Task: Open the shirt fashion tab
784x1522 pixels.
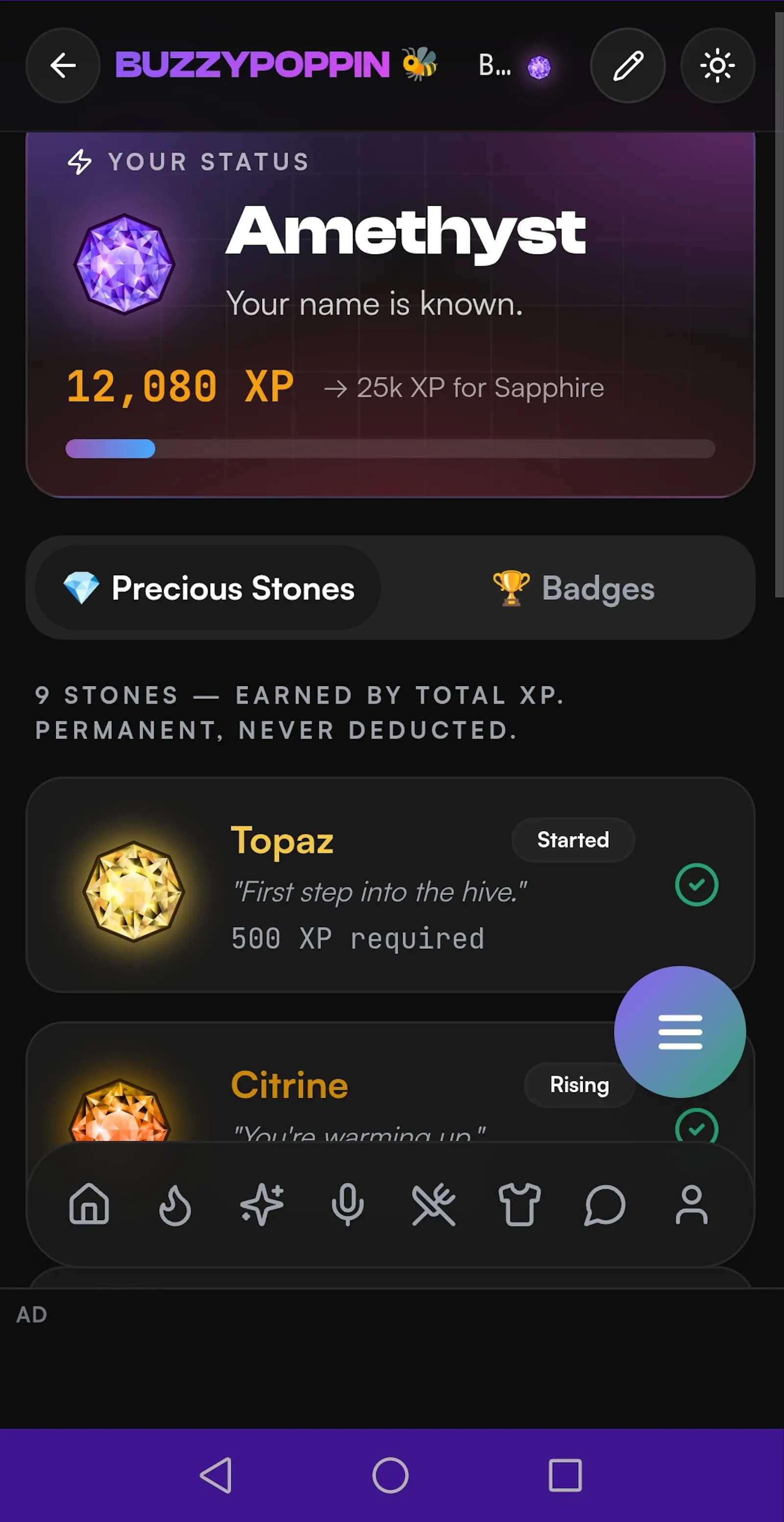Action: [x=519, y=1204]
